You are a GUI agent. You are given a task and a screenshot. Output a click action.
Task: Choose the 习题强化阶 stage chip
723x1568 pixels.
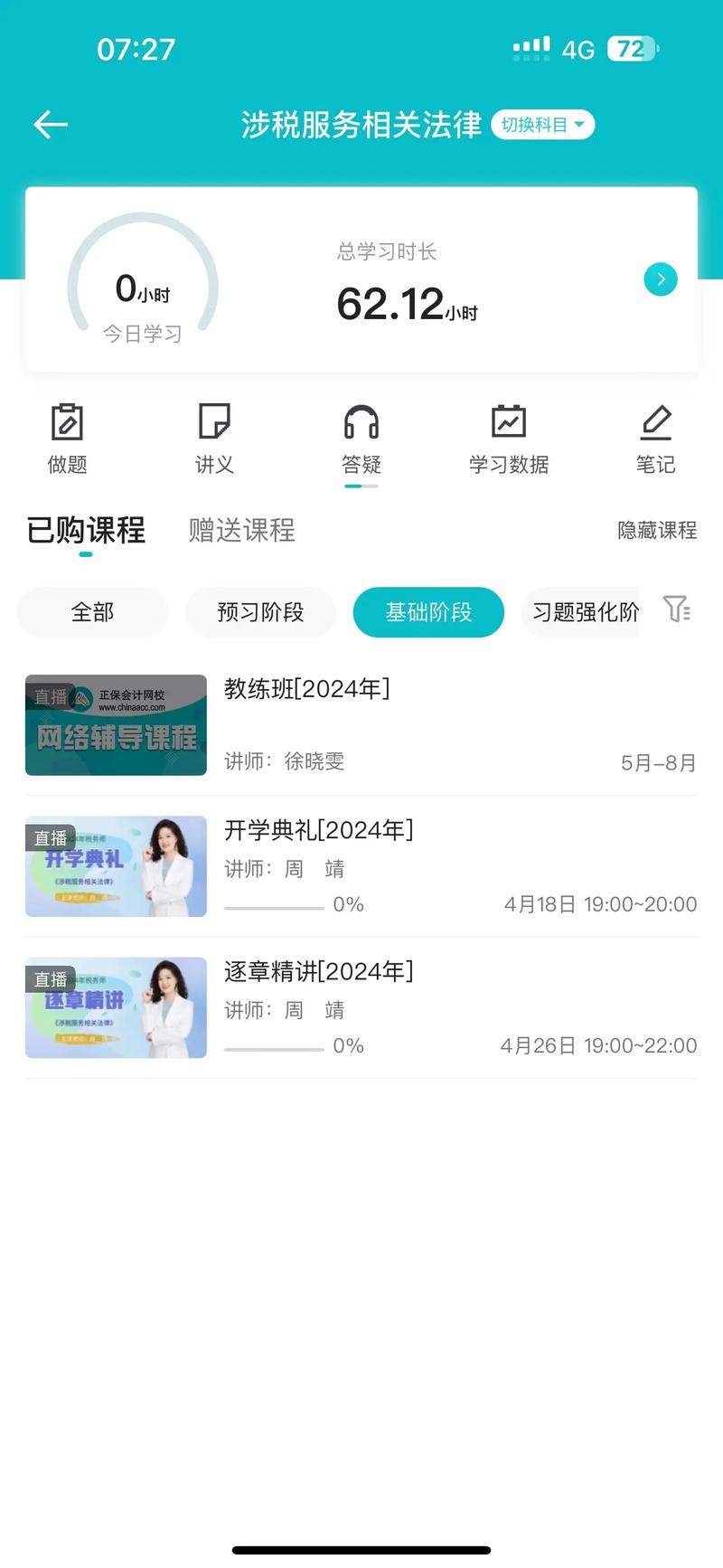pos(584,612)
